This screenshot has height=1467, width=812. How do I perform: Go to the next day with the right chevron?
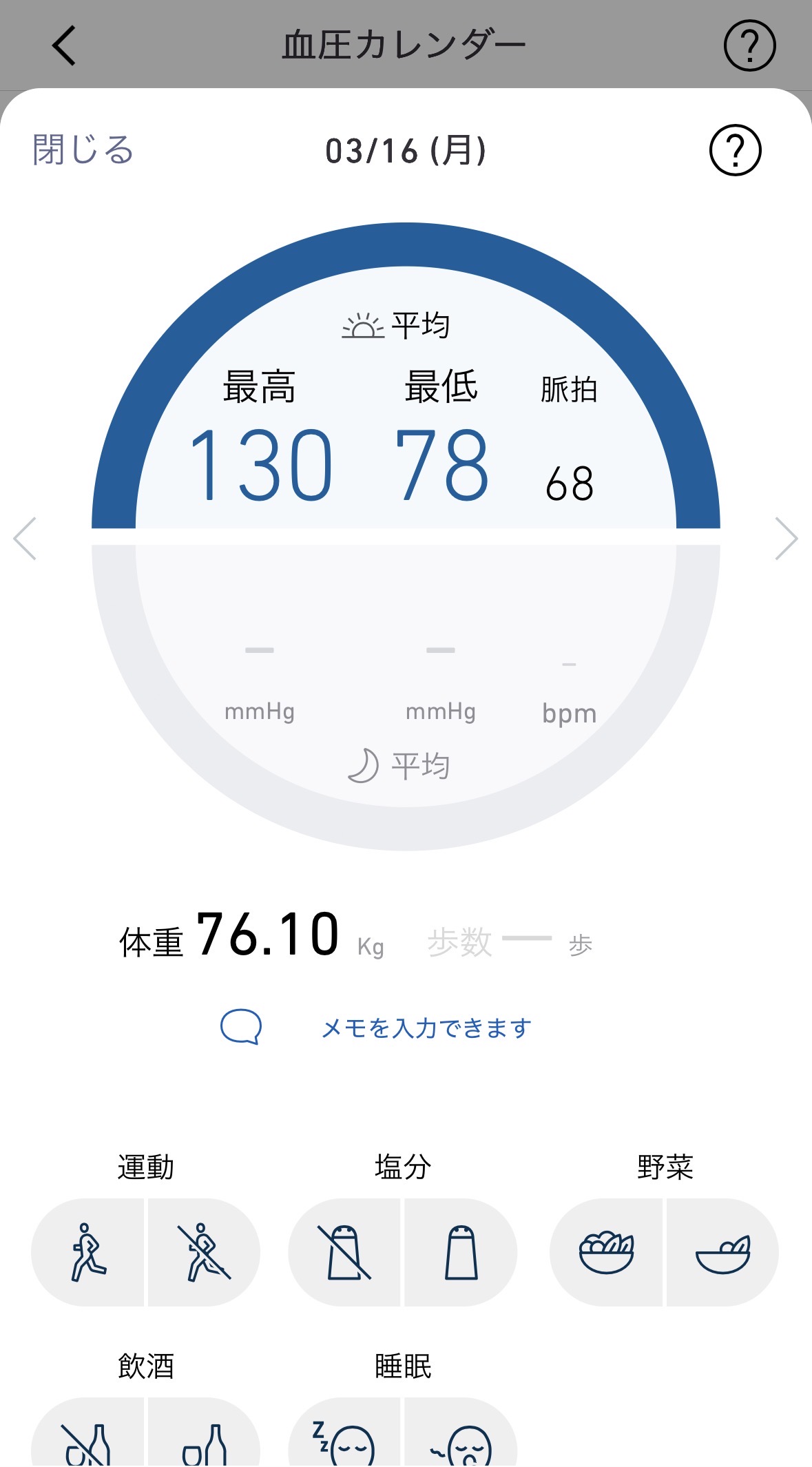tap(786, 539)
